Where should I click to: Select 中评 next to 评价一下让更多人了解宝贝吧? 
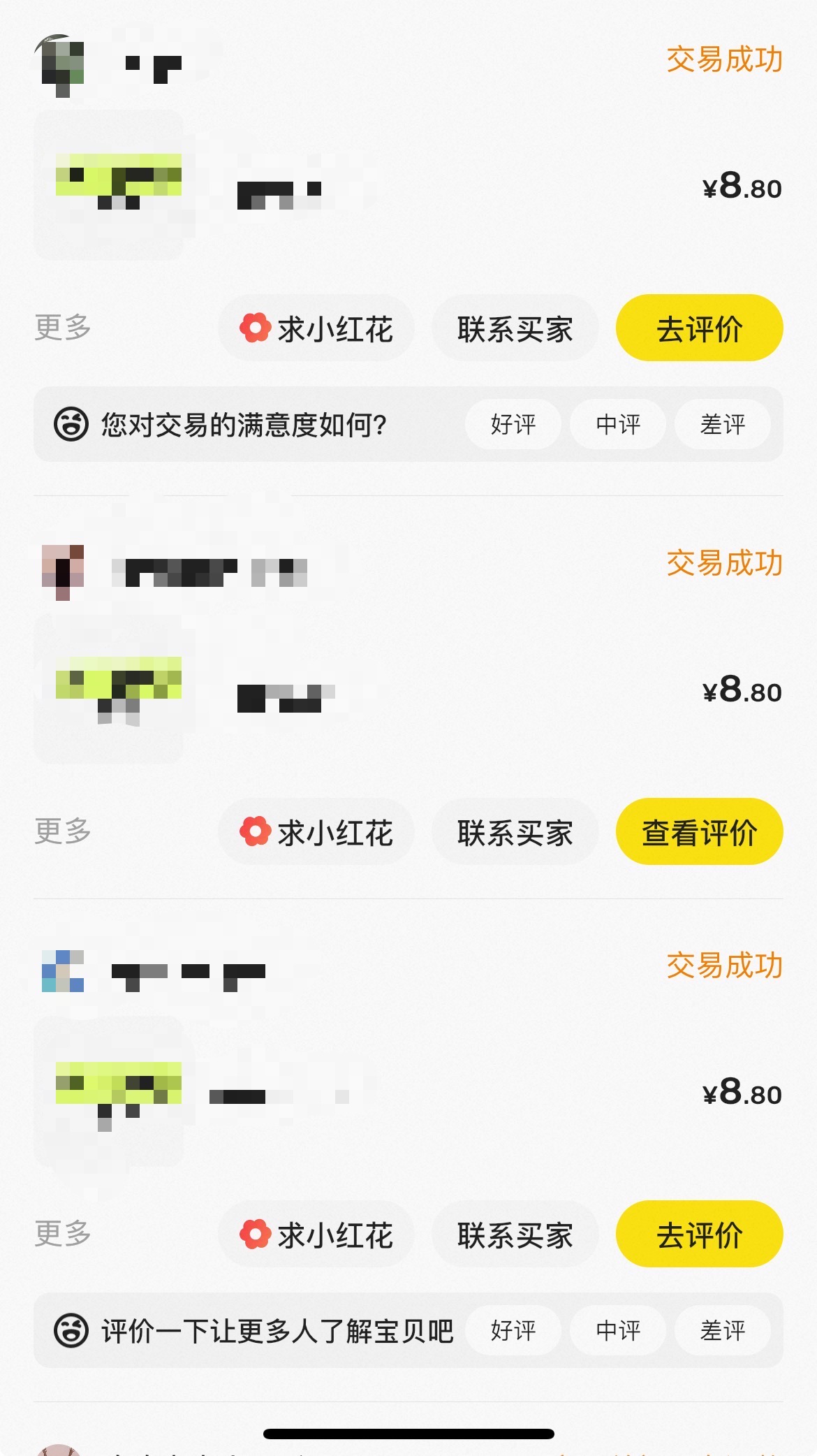click(618, 1330)
